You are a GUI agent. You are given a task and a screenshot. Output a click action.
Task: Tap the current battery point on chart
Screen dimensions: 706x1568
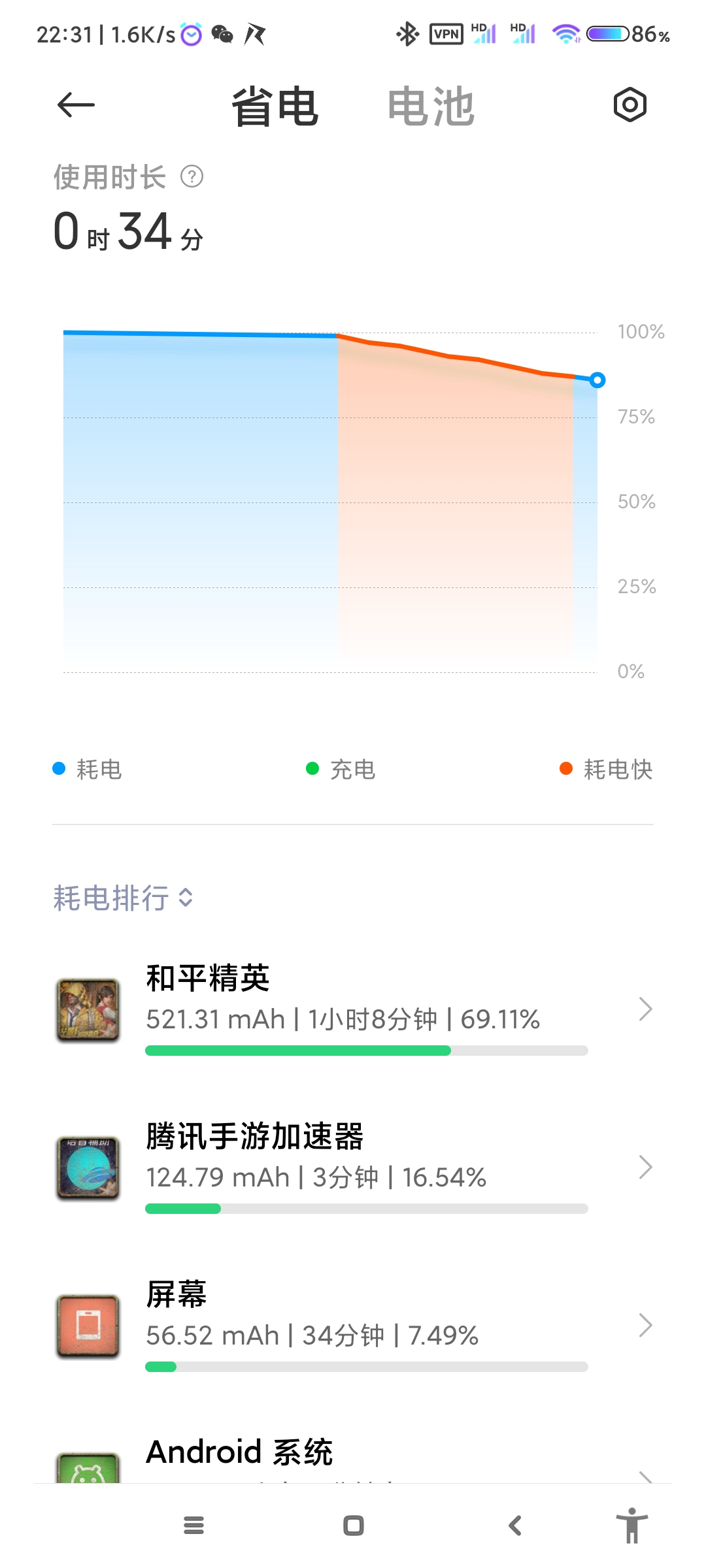(597, 380)
